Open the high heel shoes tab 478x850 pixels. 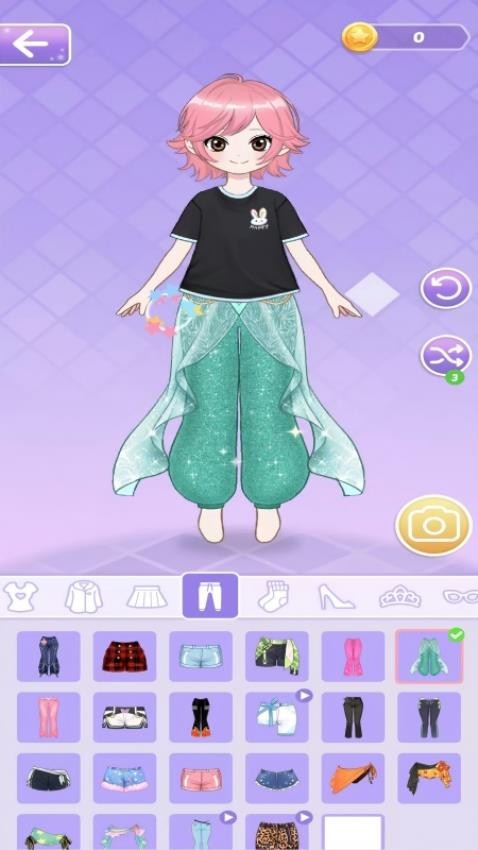[336, 596]
